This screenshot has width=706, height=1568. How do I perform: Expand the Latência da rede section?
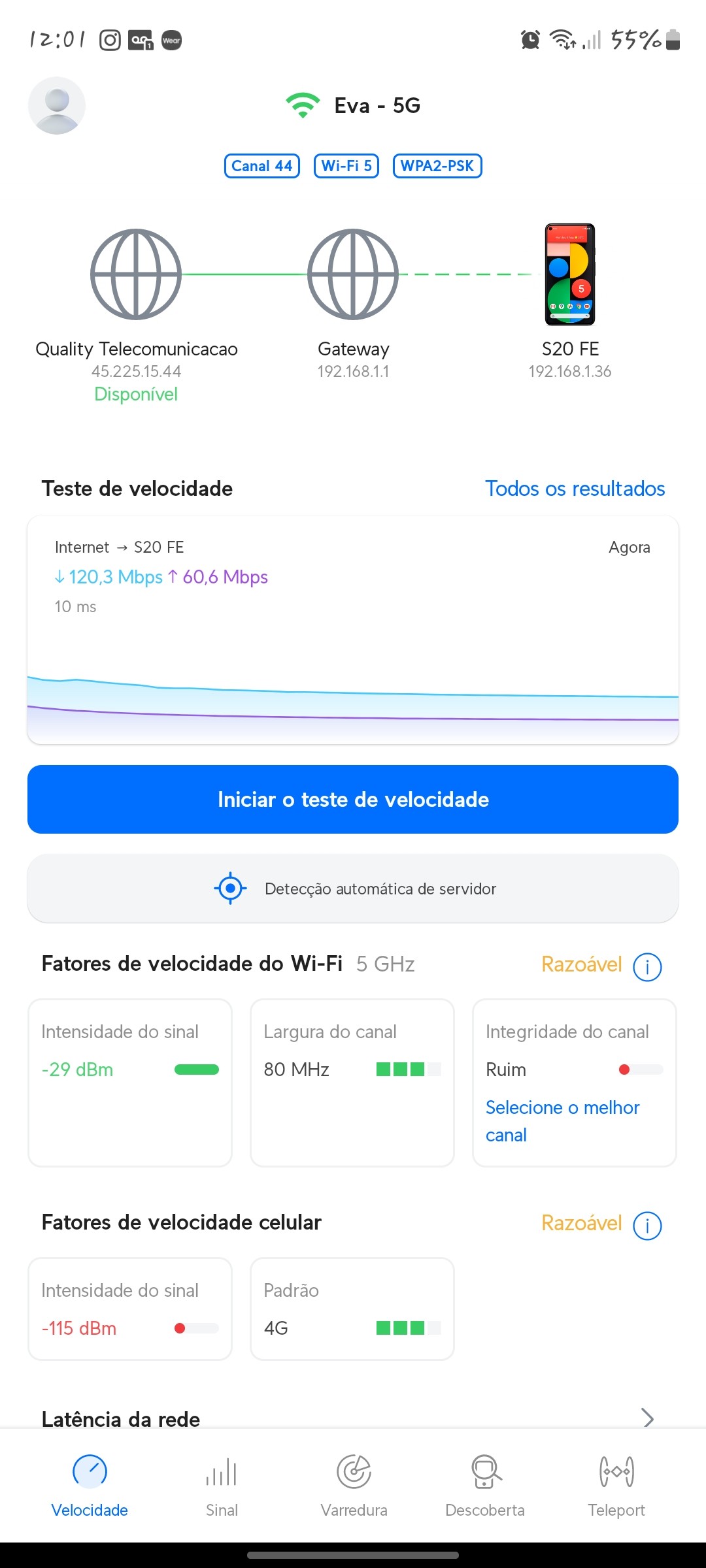click(647, 1418)
